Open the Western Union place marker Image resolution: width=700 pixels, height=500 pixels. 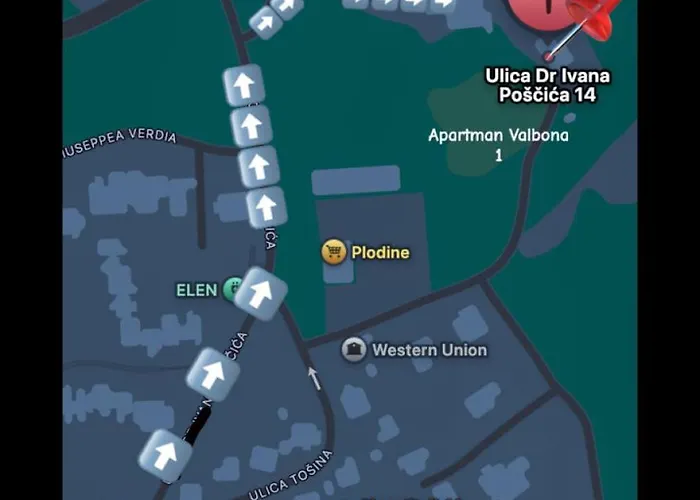pos(354,350)
